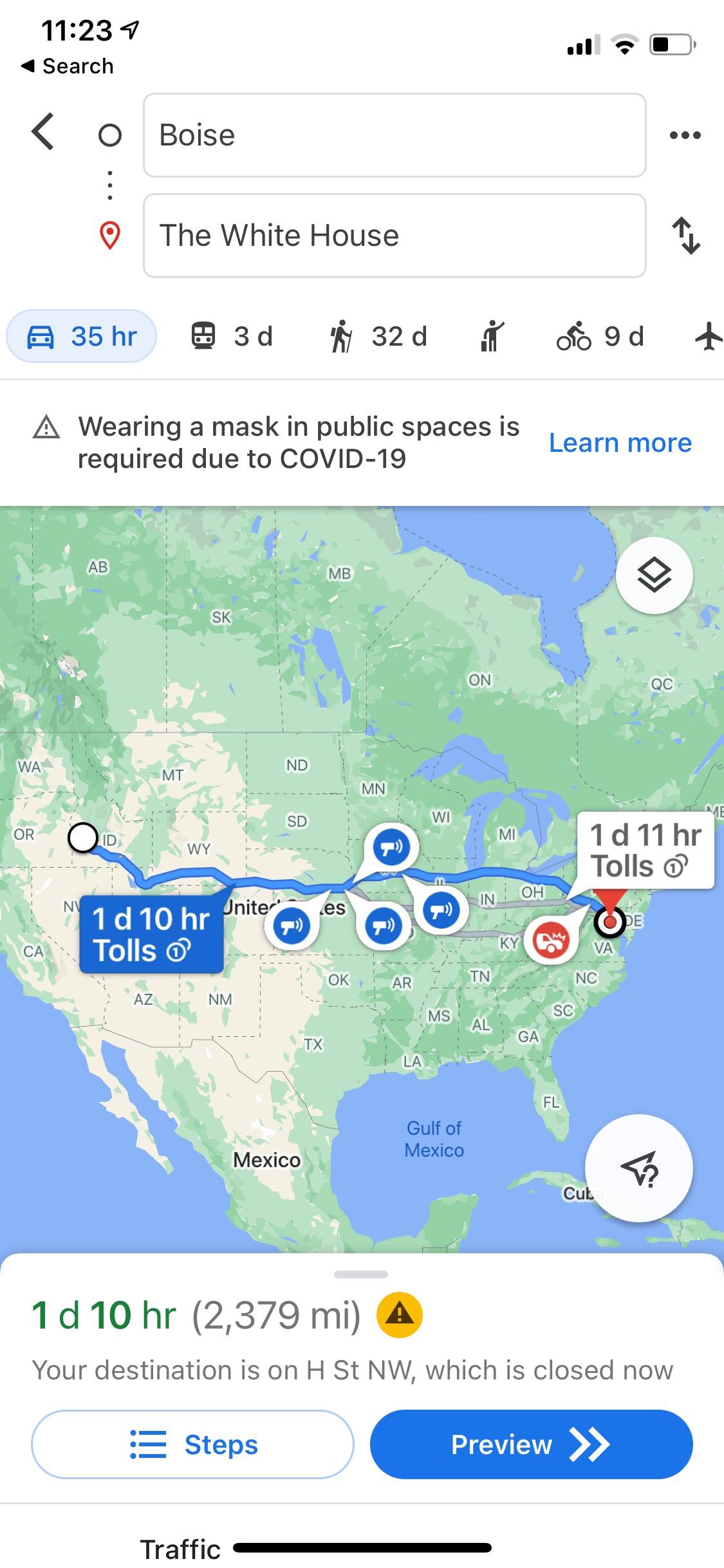This screenshot has width=724, height=1568.
Task: Tap Preview to start route preview
Action: click(x=530, y=1444)
